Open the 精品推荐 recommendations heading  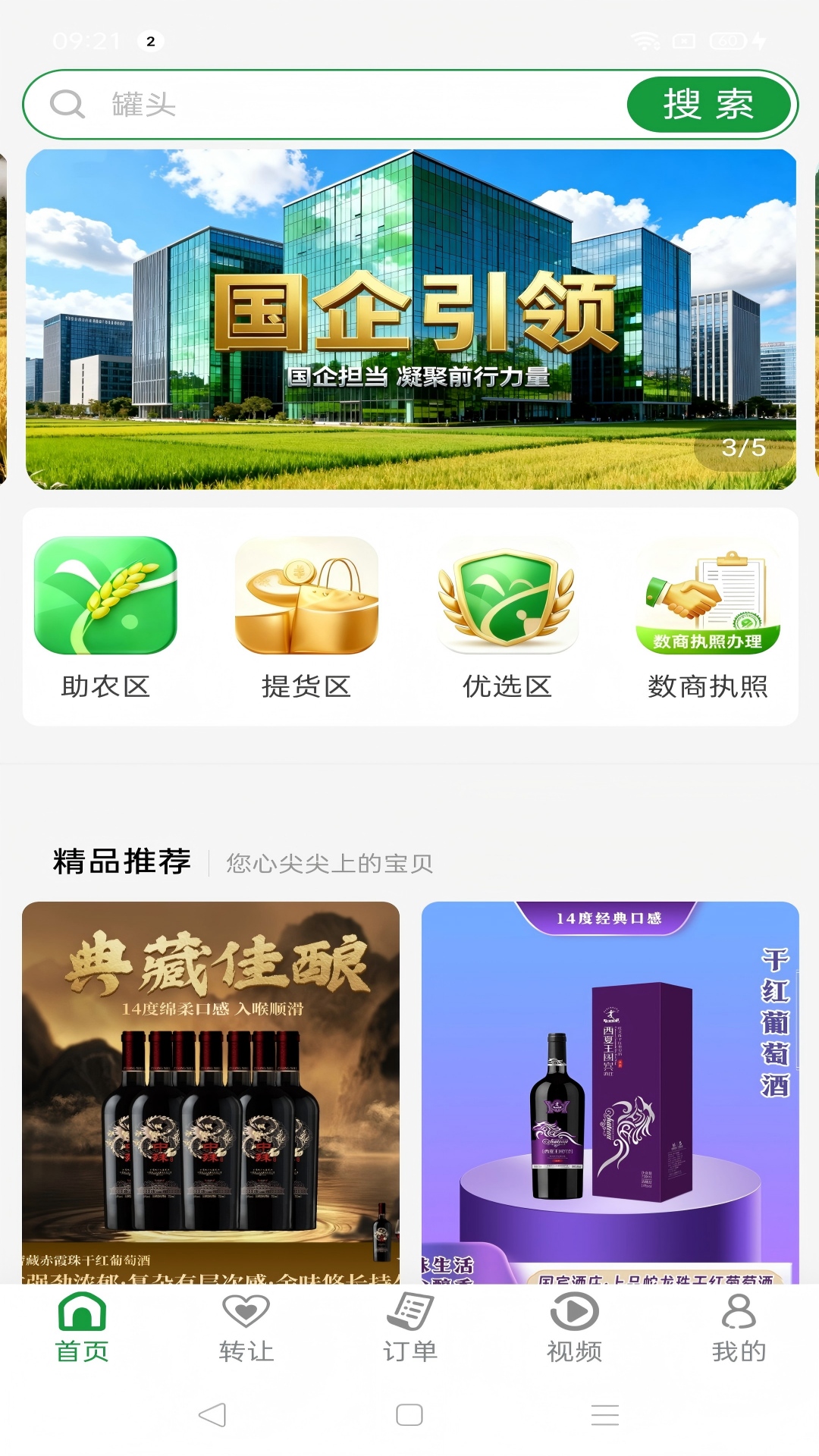point(121,862)
